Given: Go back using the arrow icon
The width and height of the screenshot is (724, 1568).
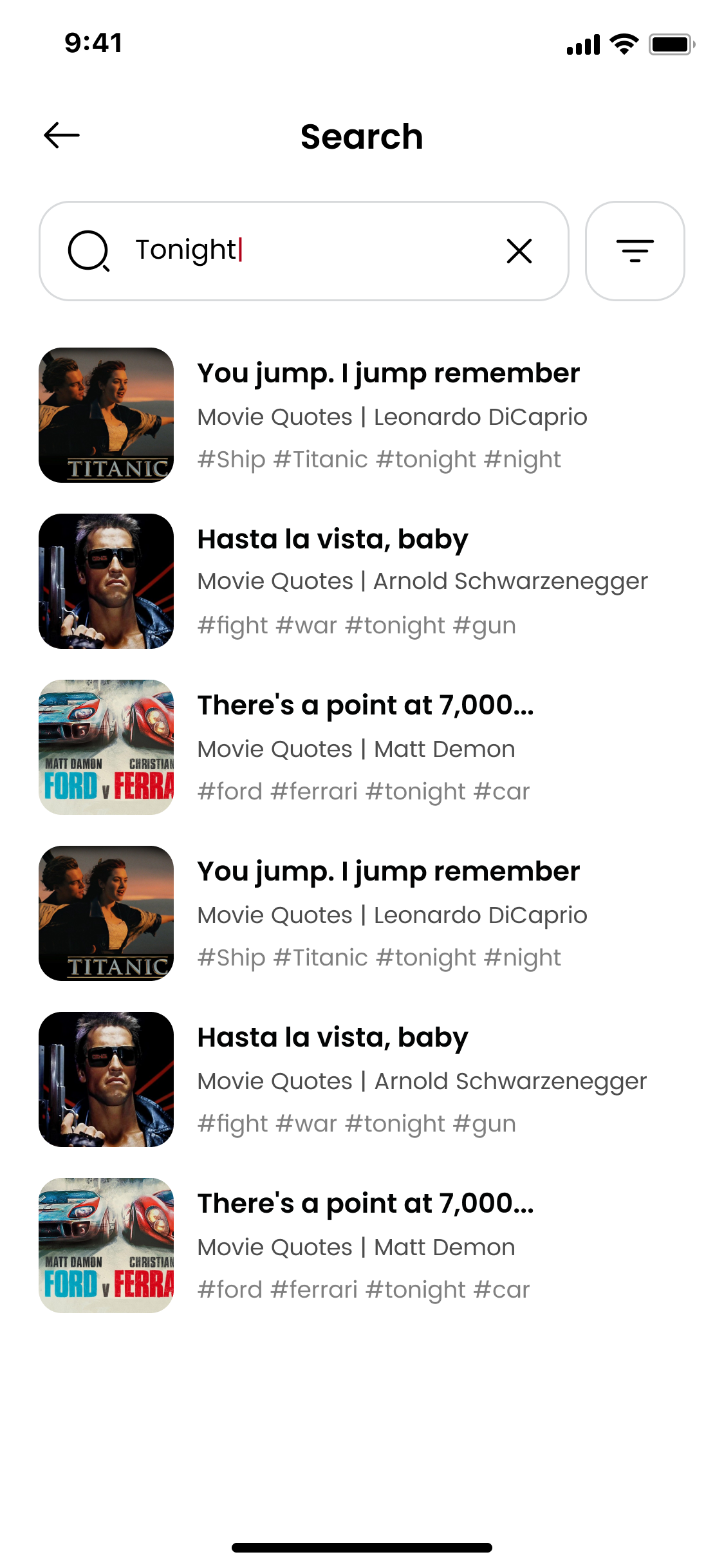Looking at the screenshot, I should pos(62,135).
